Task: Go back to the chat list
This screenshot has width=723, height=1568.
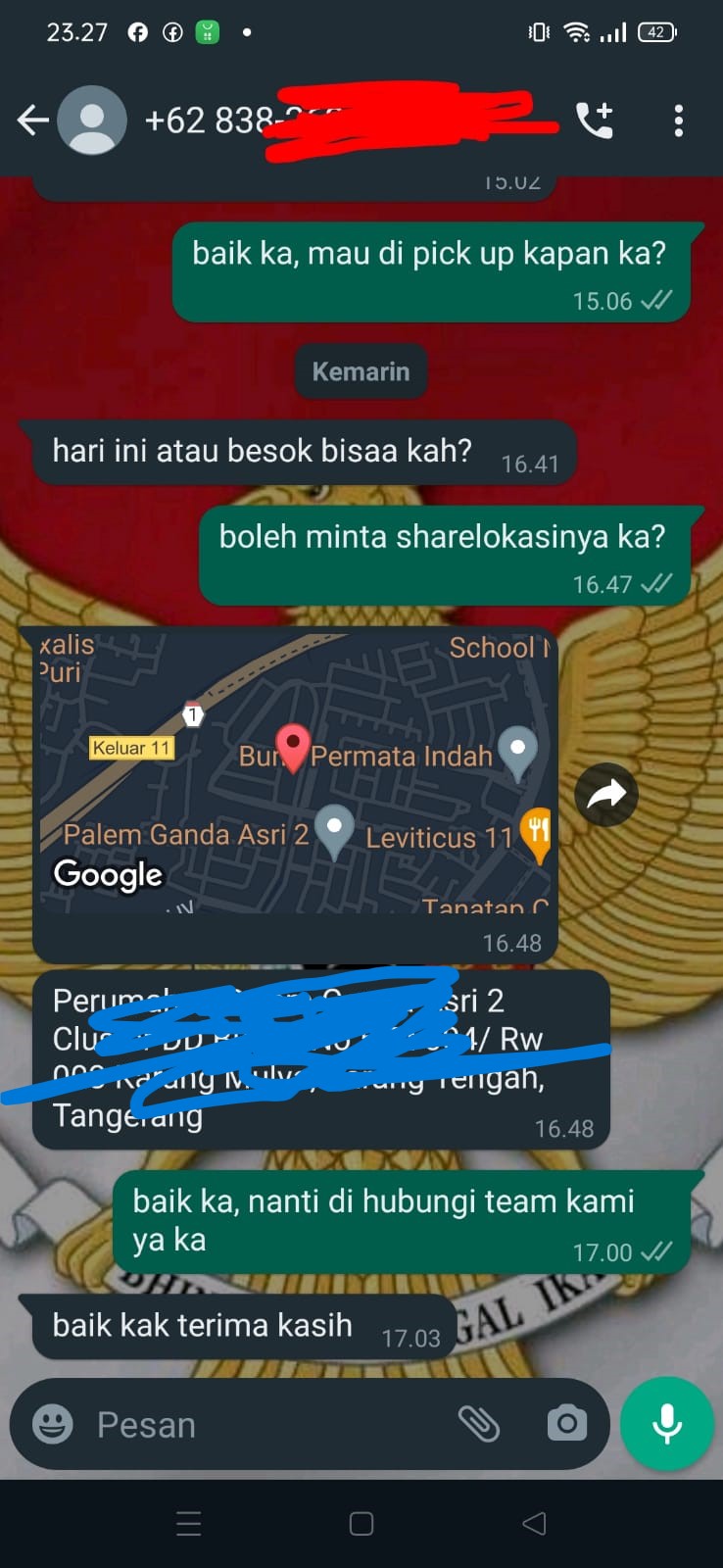Action: (x=32, y=121)
